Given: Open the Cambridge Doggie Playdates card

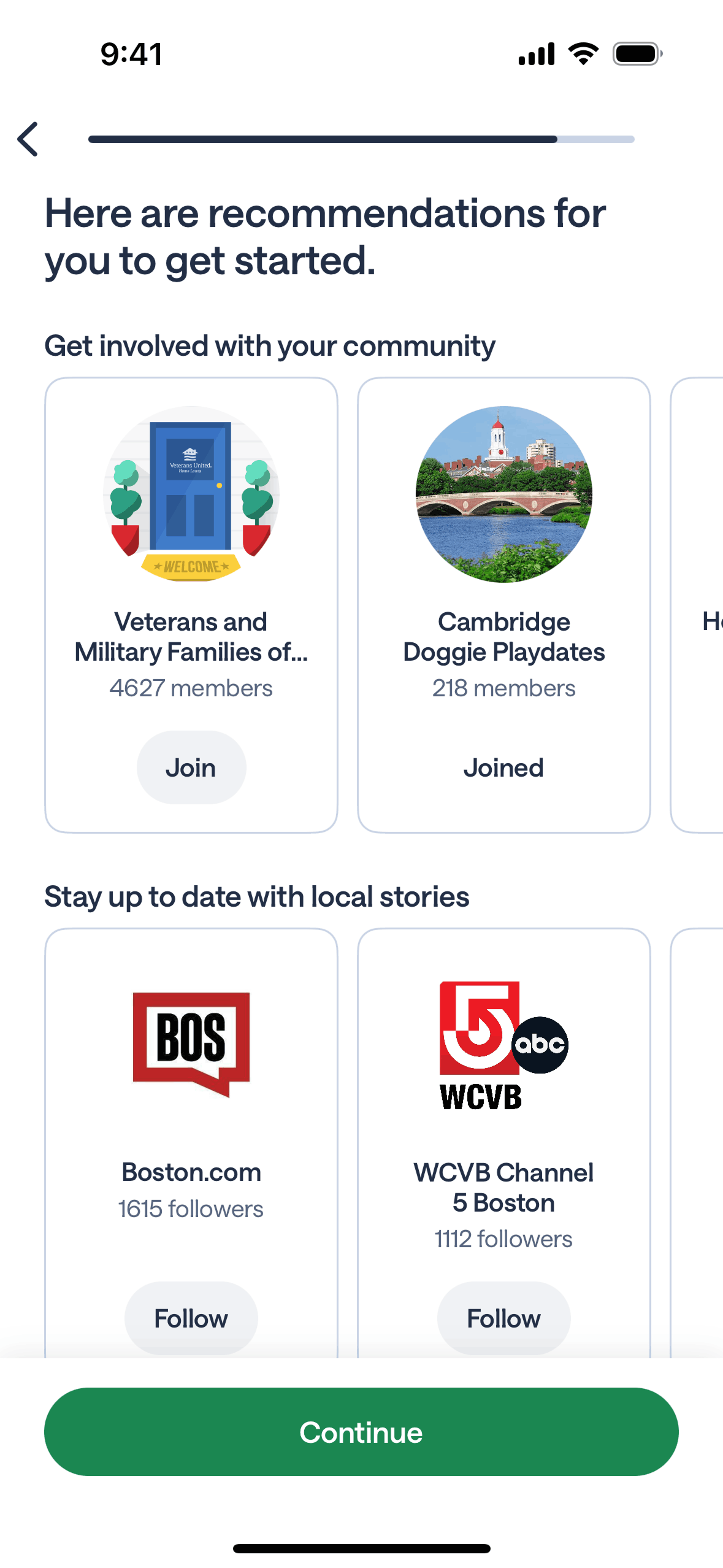Looking at the screenshot, I should pyautogui.click(x=503, y=636).
